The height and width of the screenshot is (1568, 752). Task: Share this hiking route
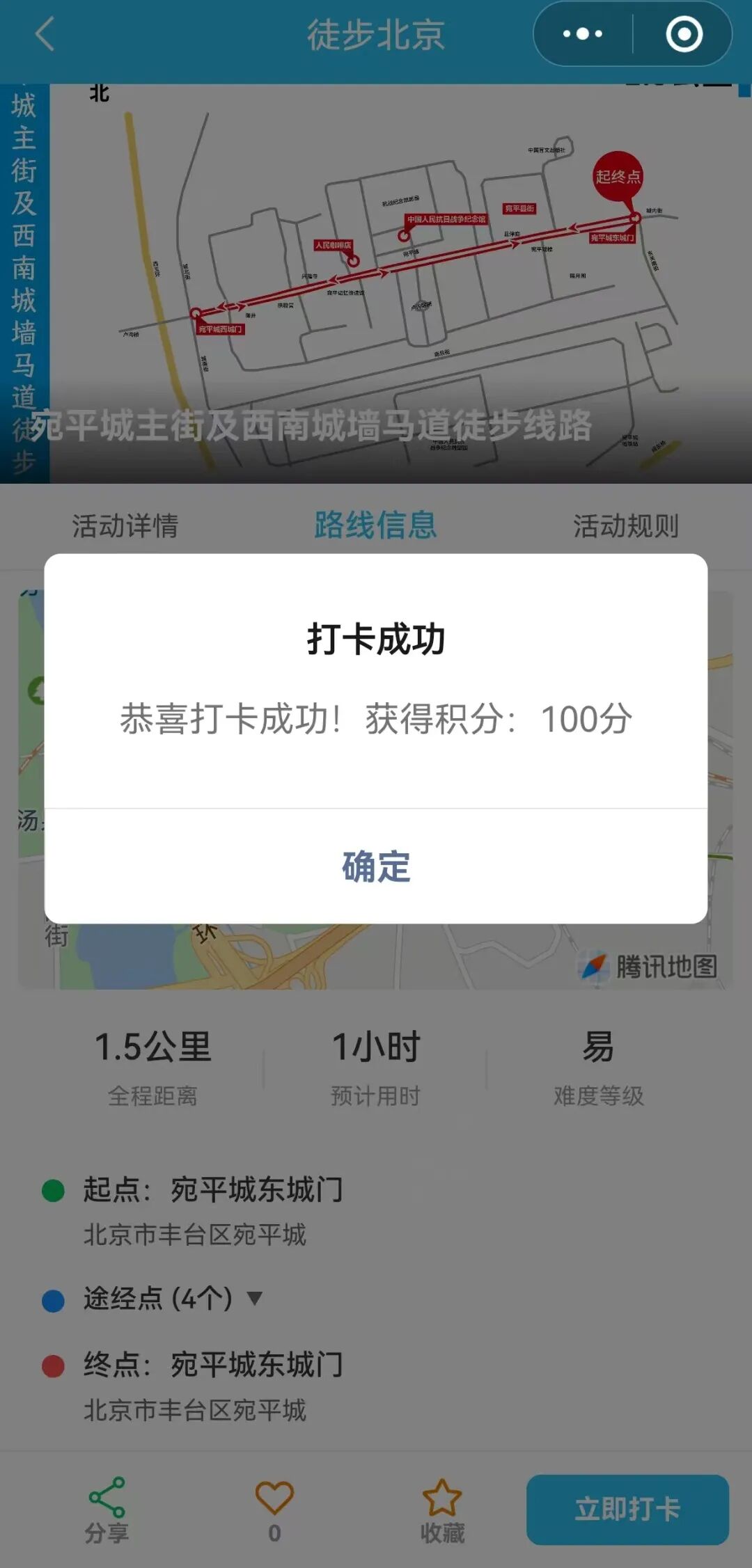pos(107,1509)
